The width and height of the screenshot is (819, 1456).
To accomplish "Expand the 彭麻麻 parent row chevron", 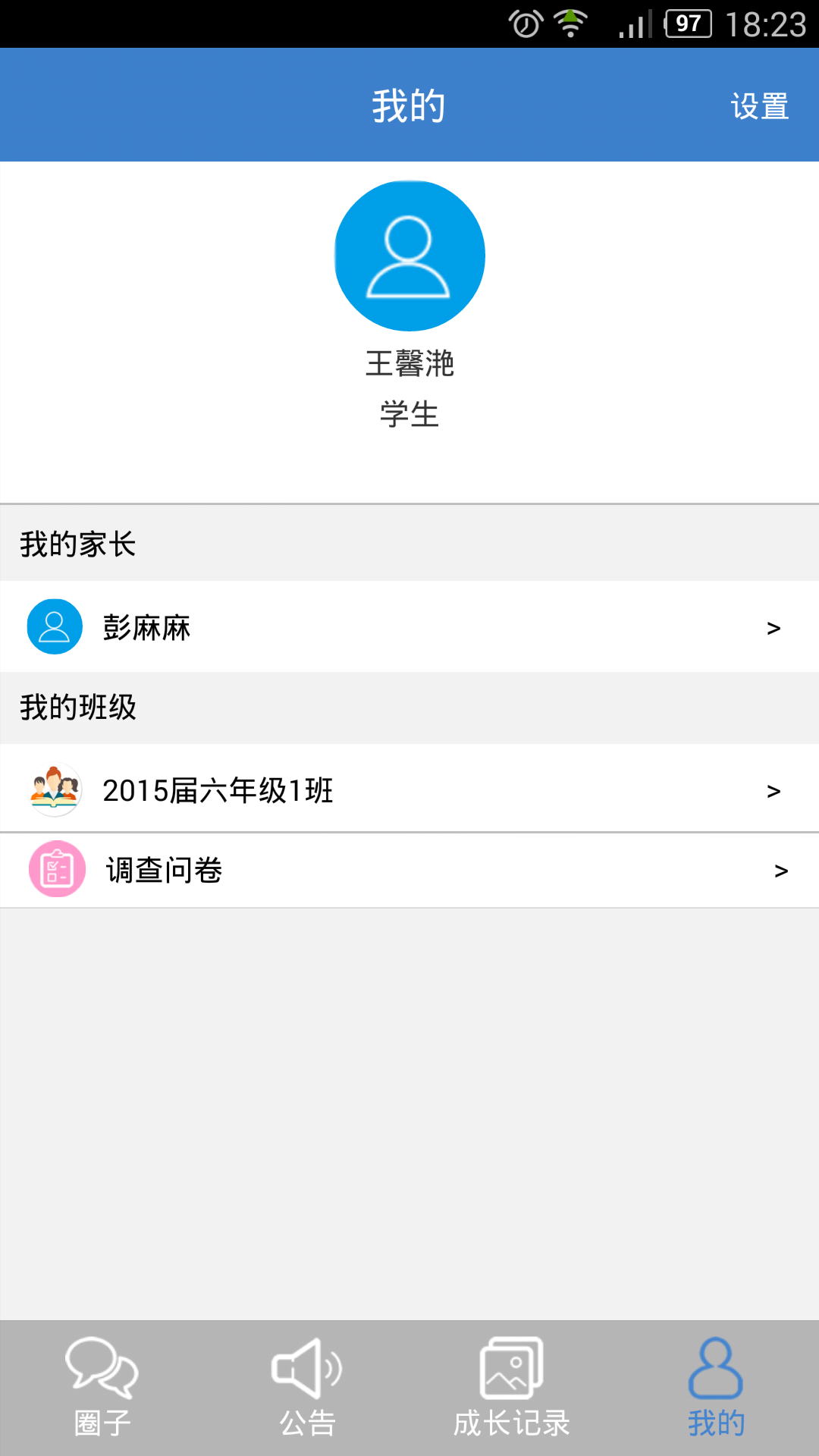I will 773,628.
